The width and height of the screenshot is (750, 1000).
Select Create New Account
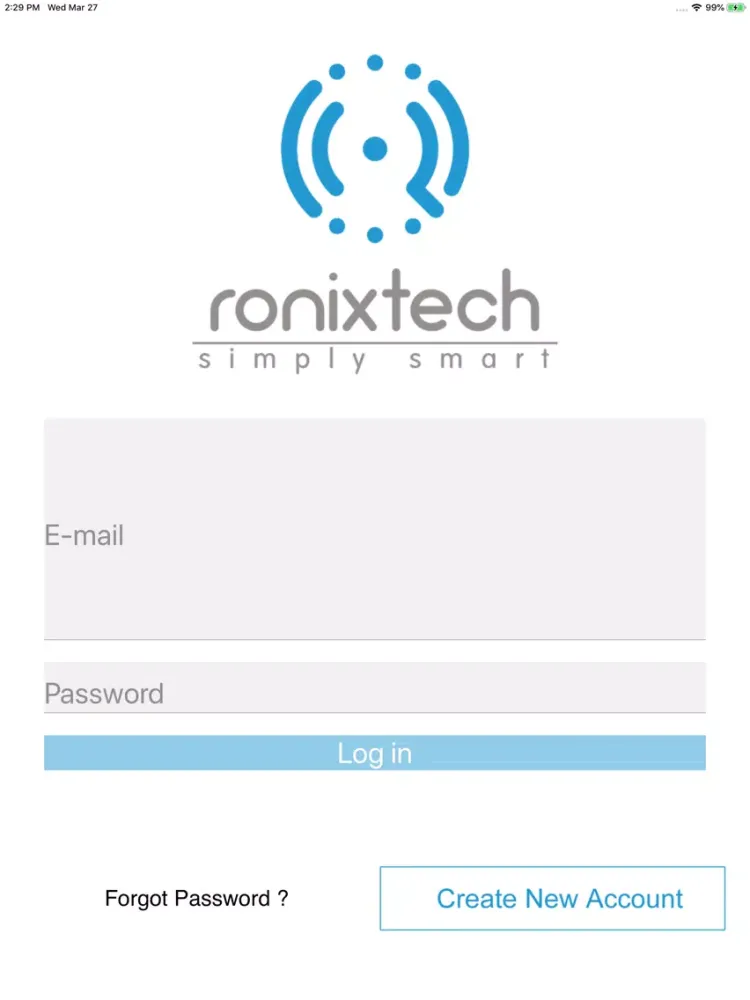(x=552, y=898)
